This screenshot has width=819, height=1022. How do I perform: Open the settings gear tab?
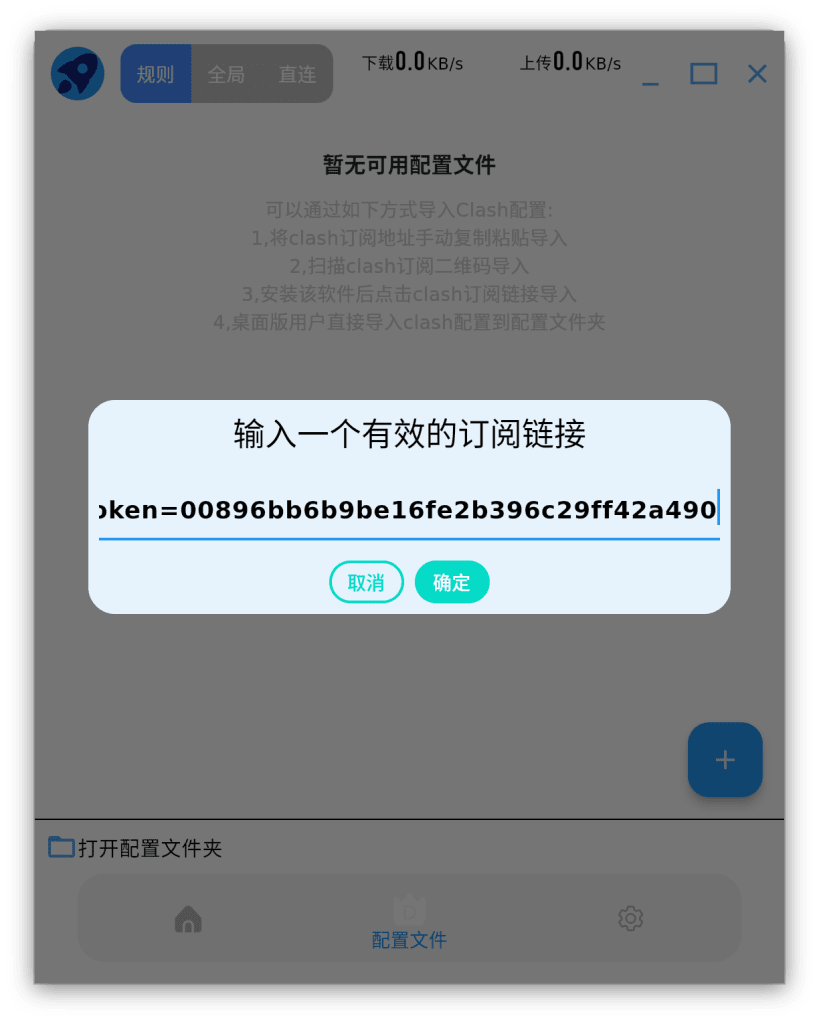coord(630,918)
